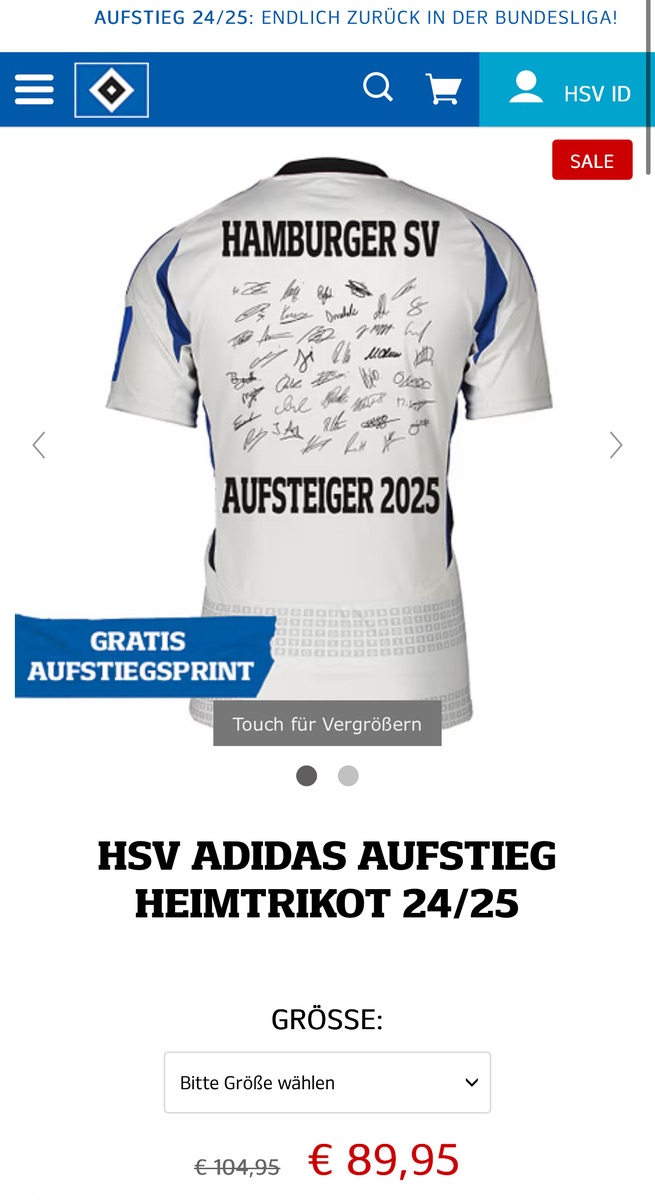
Task: Open the shopping cart
Action: tap(443, 89)
